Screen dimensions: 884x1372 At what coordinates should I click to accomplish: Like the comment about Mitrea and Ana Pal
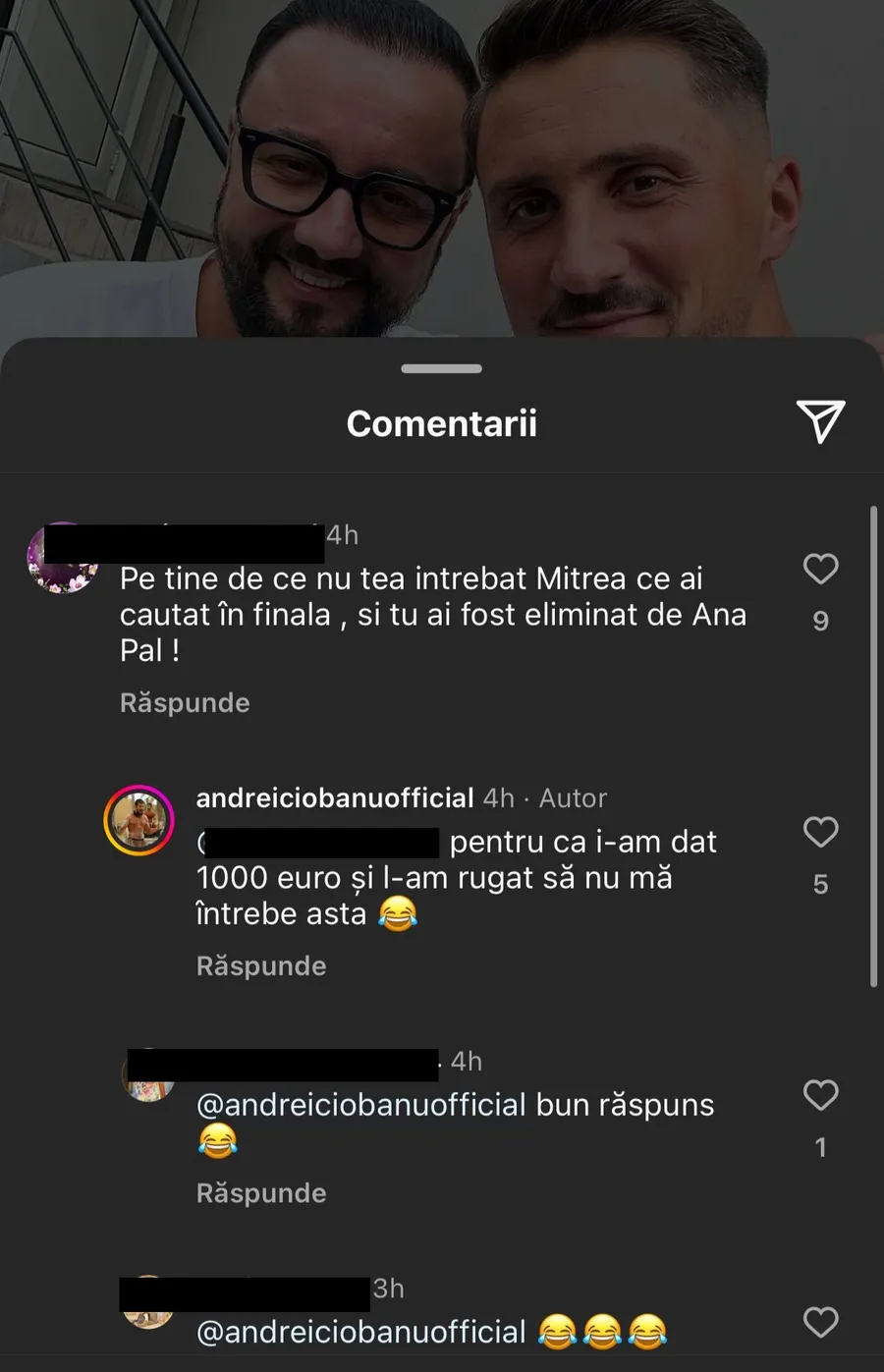(820, 569)
